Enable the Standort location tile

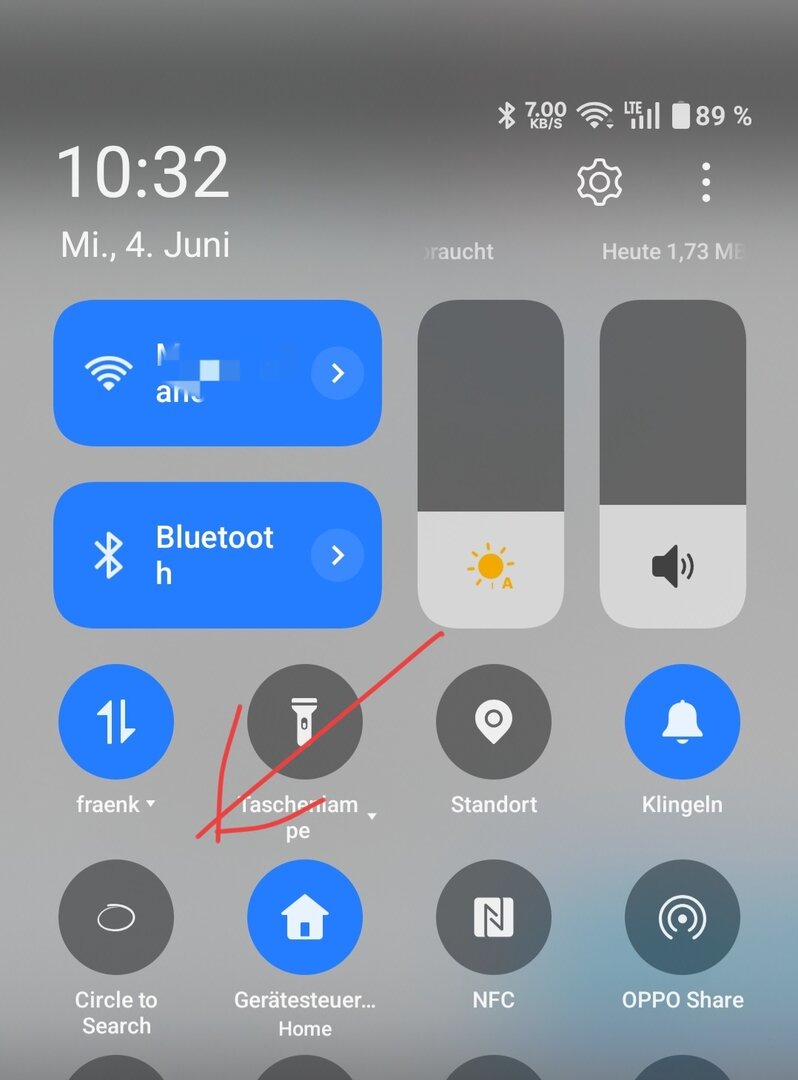pyautogui.click(x=493, y=722)
